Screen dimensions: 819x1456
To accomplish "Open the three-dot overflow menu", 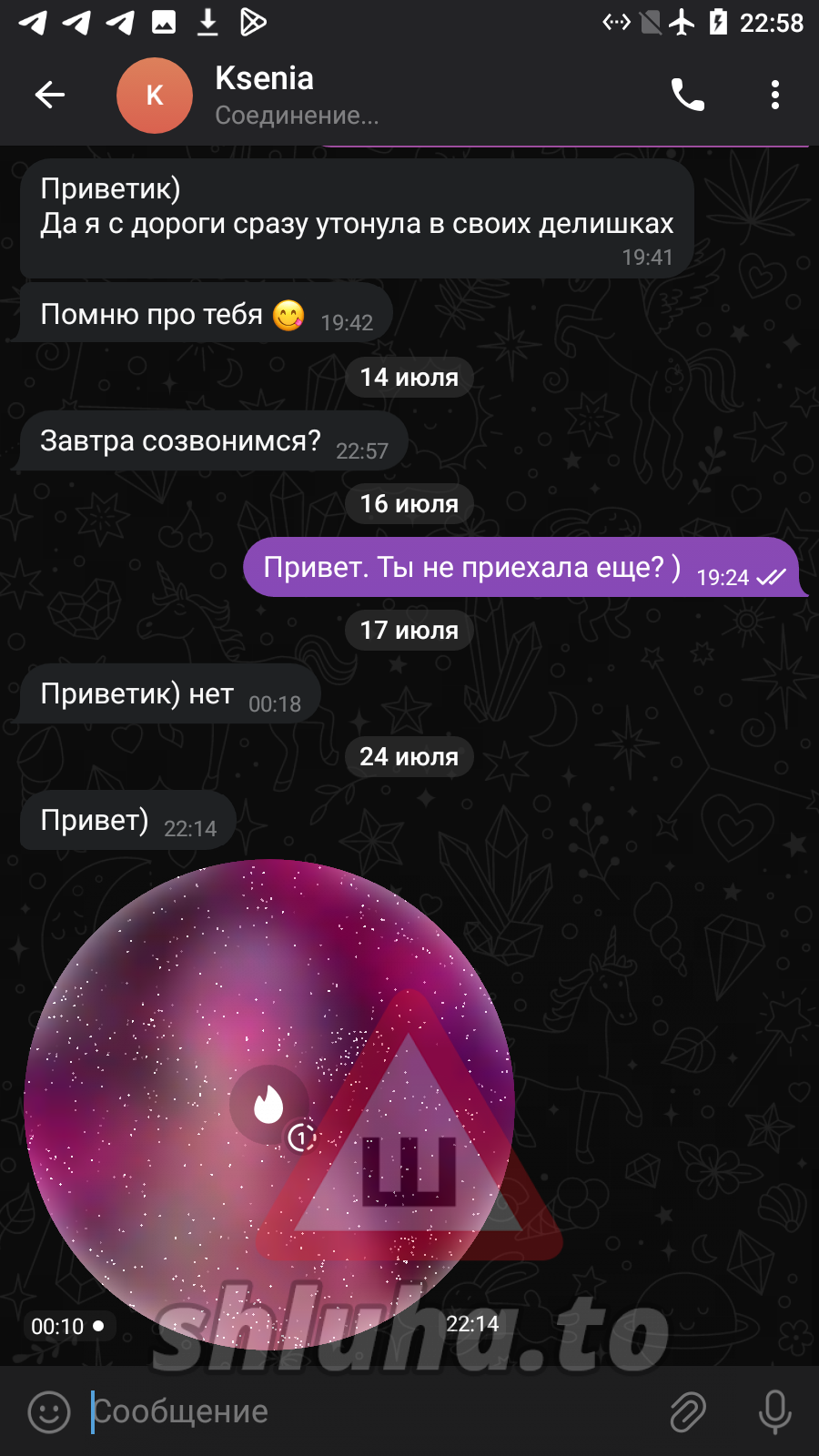I will coord(774,95).
